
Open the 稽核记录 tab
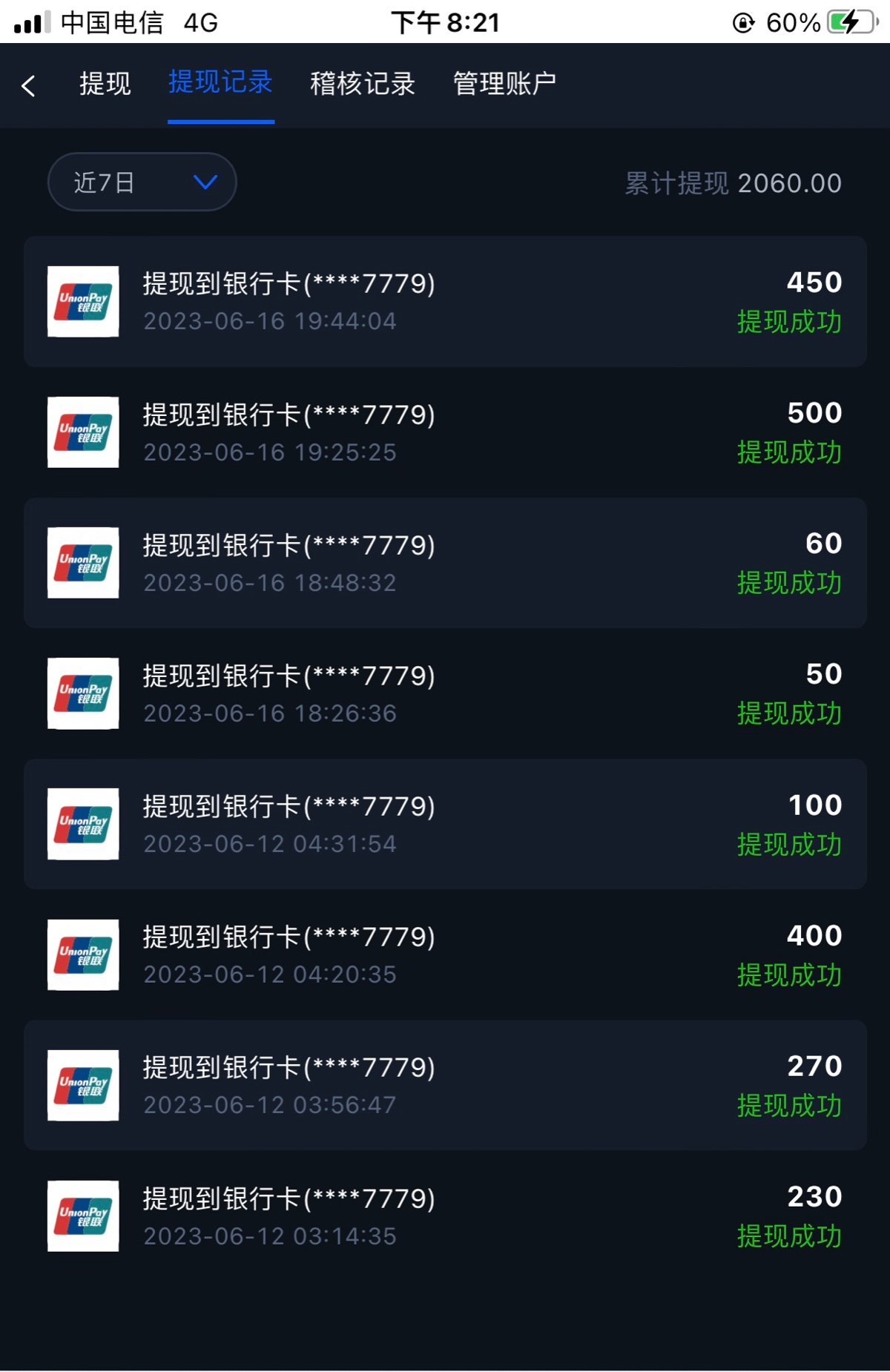[362, 84]
